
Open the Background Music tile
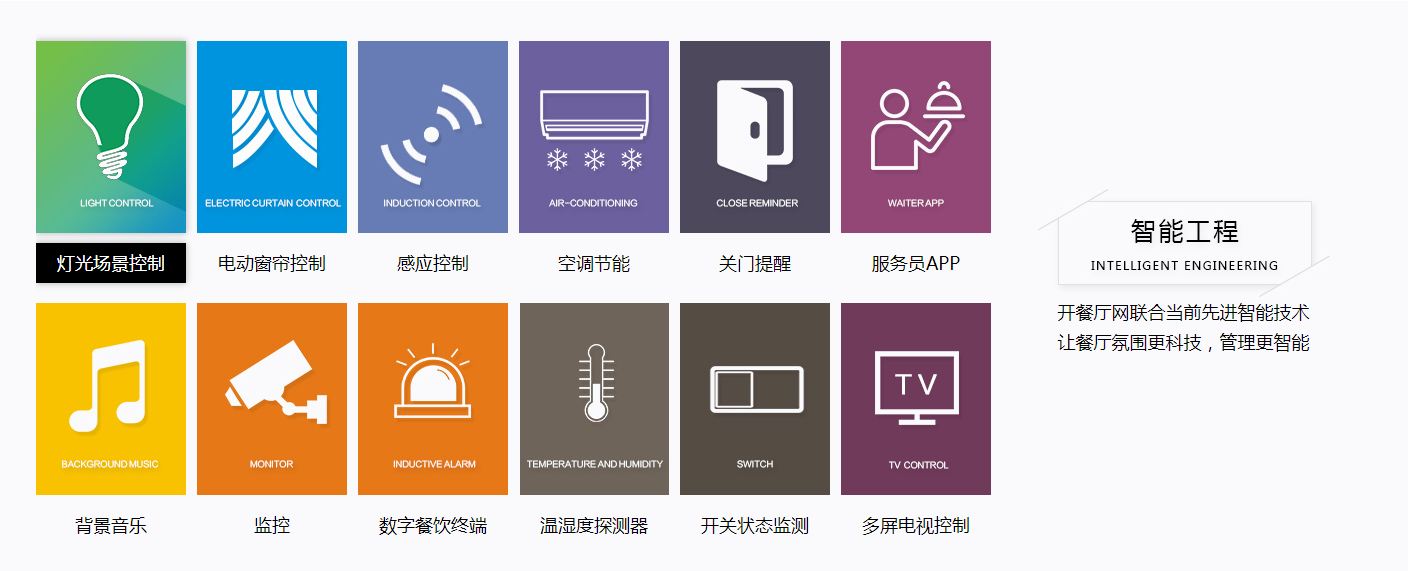(x=111, y=399)
